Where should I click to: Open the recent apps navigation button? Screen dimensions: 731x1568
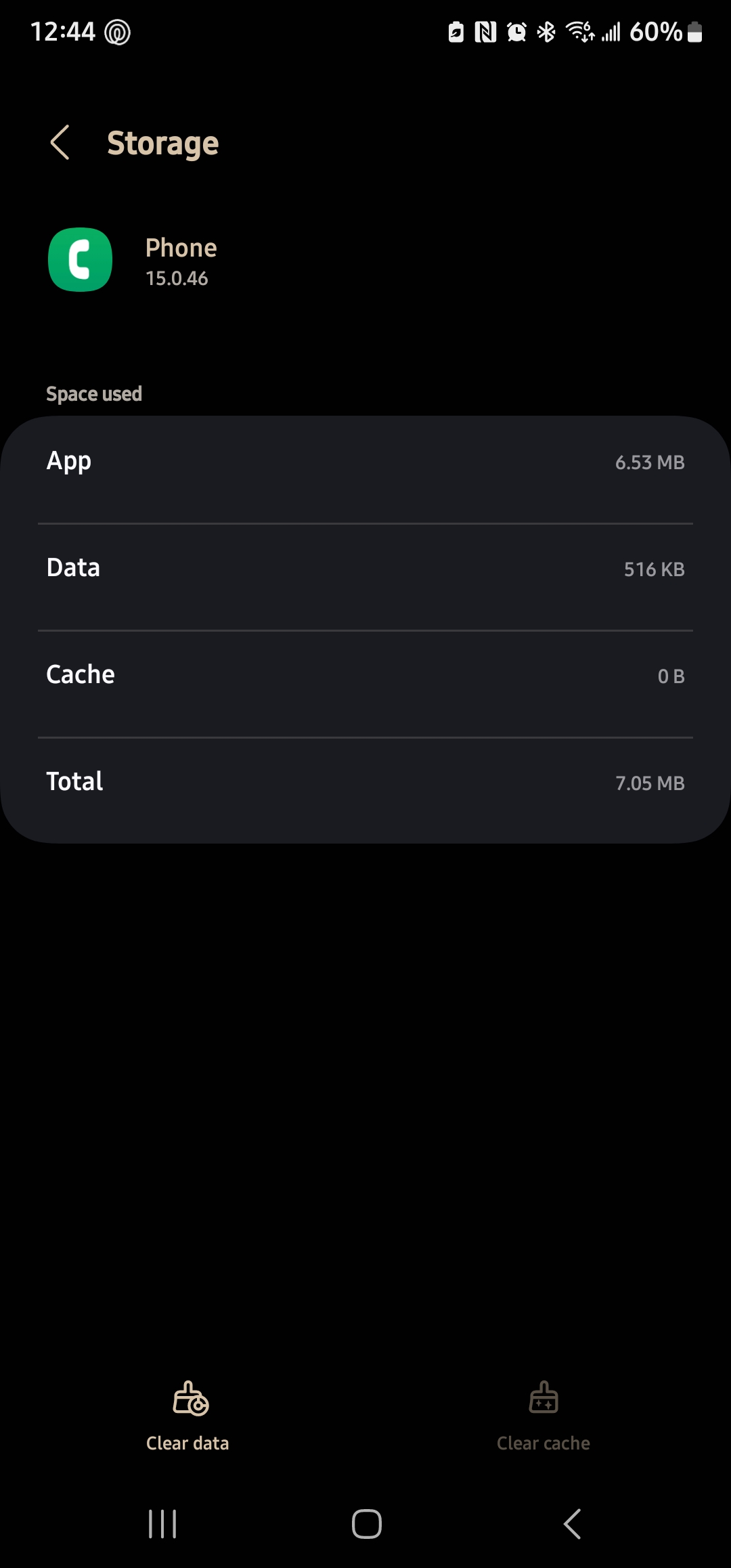162,1525
